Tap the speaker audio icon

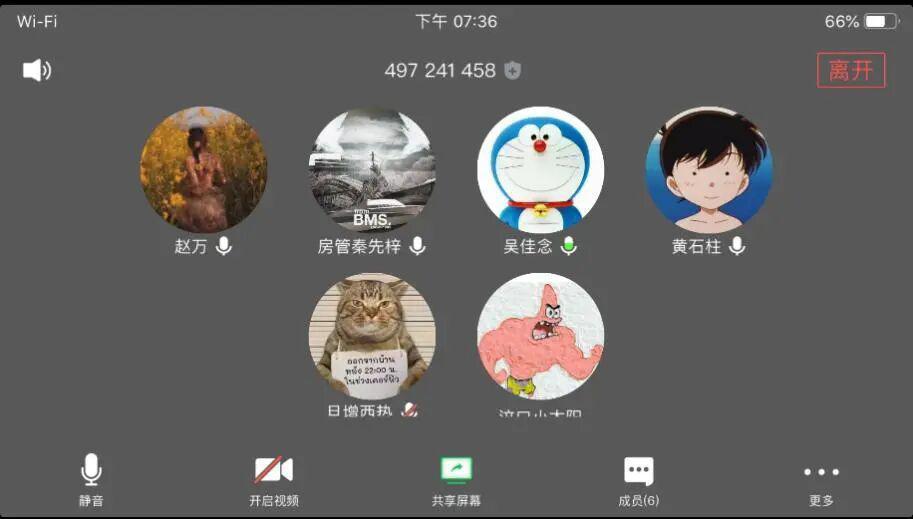point(37,70)
